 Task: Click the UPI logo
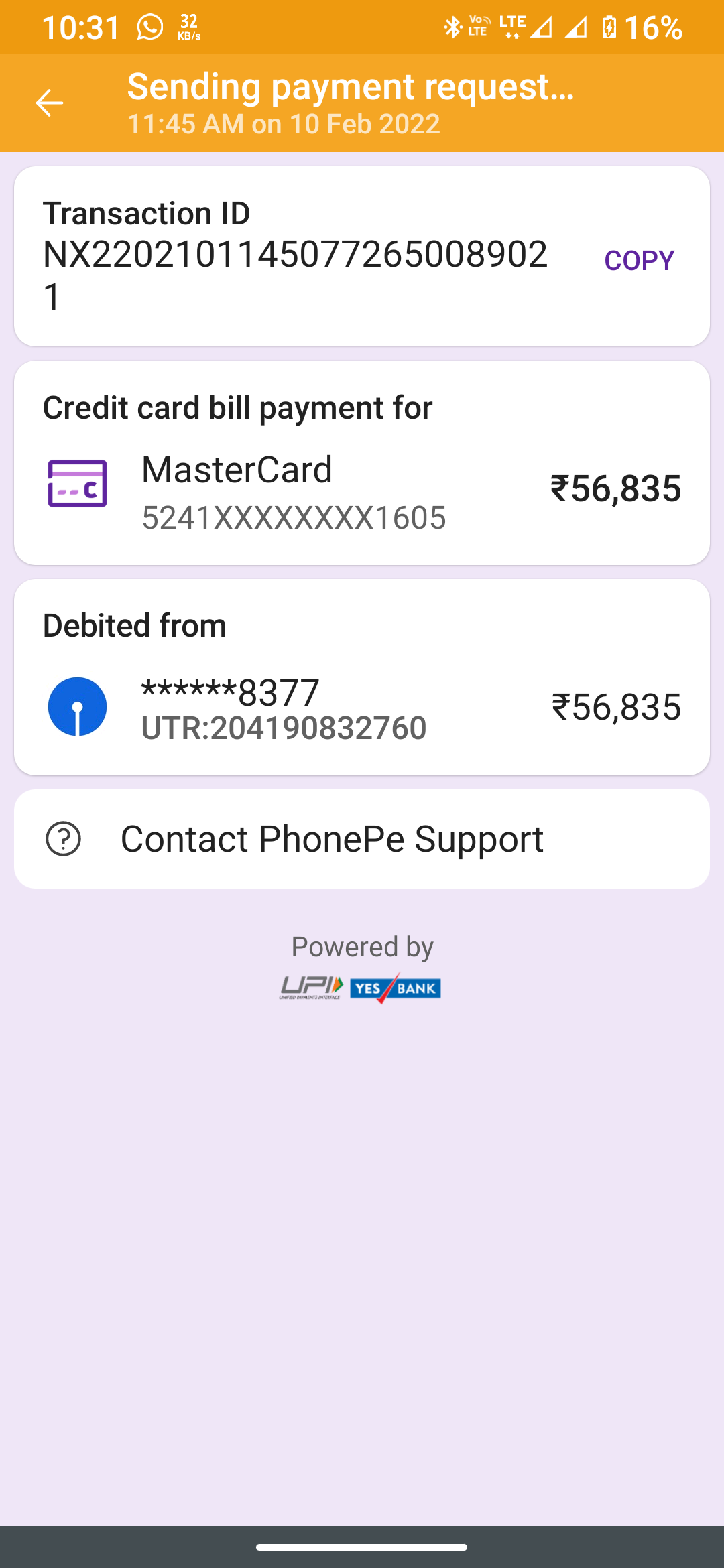tap(310, 986)
